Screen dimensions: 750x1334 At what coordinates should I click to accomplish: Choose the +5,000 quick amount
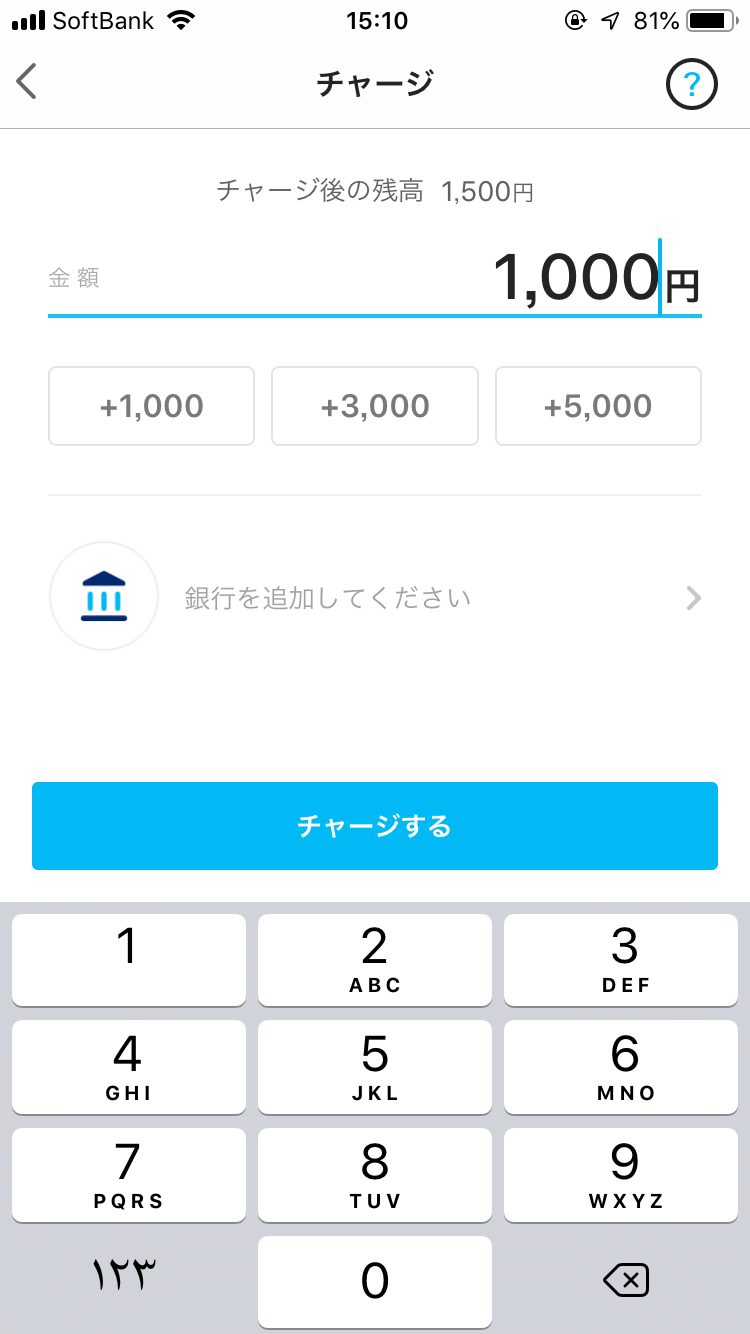[598, 406]
